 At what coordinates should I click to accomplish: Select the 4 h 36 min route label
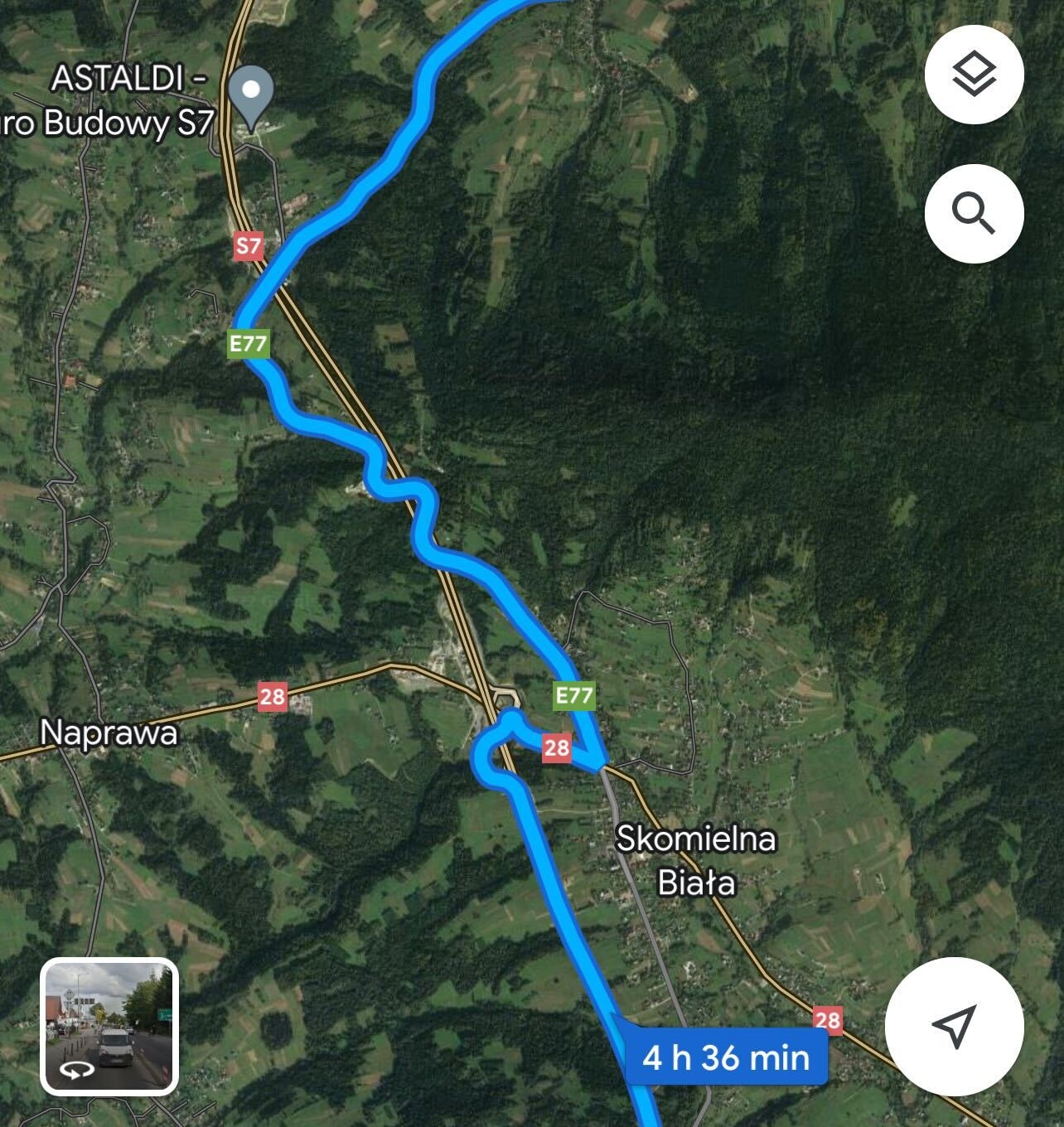pos(726,1057)
